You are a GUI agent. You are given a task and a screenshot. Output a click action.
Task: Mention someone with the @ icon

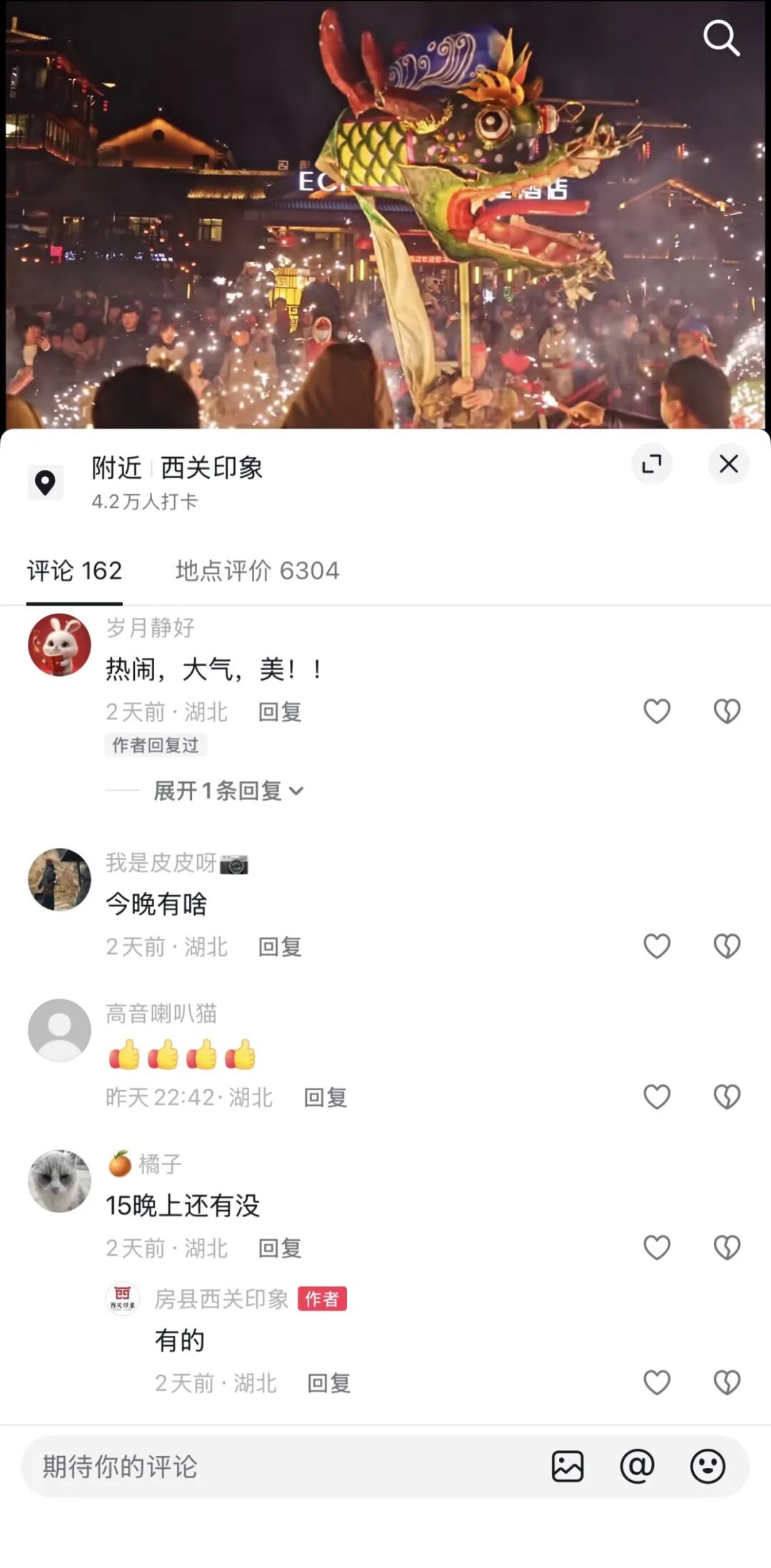(x=637, y=1467)
